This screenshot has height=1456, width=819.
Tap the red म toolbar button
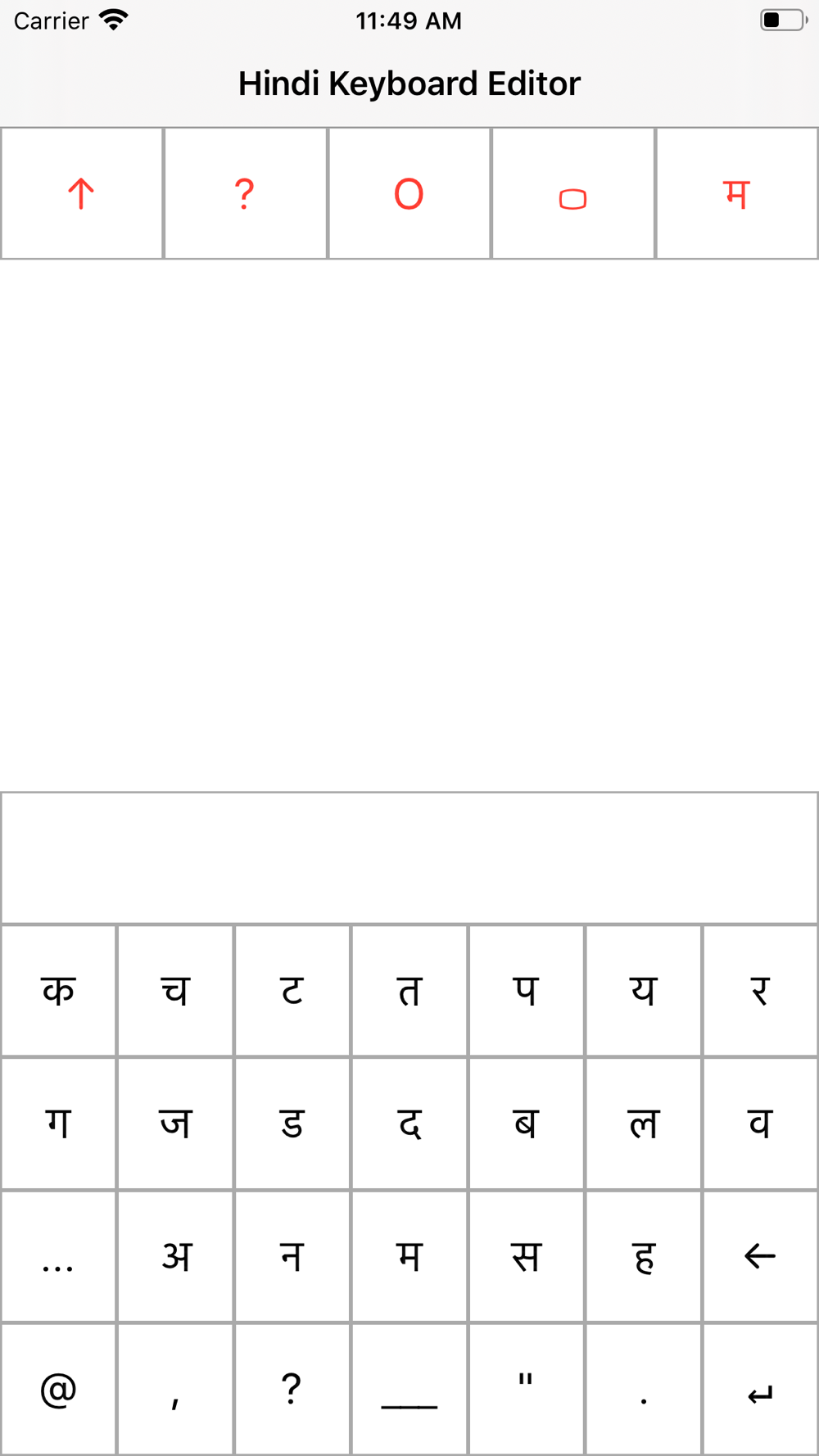click(737, 193)
